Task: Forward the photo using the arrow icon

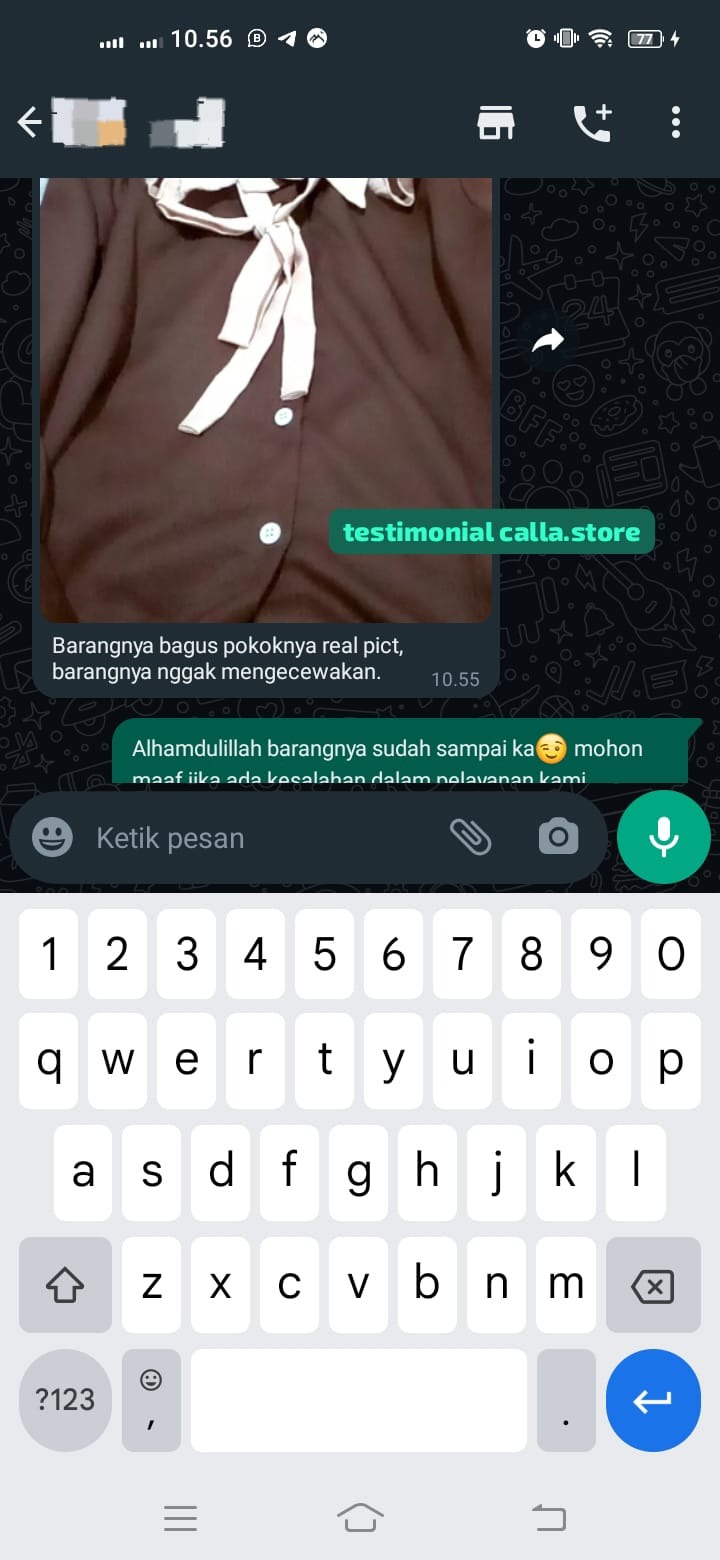Action: point(548,341)
